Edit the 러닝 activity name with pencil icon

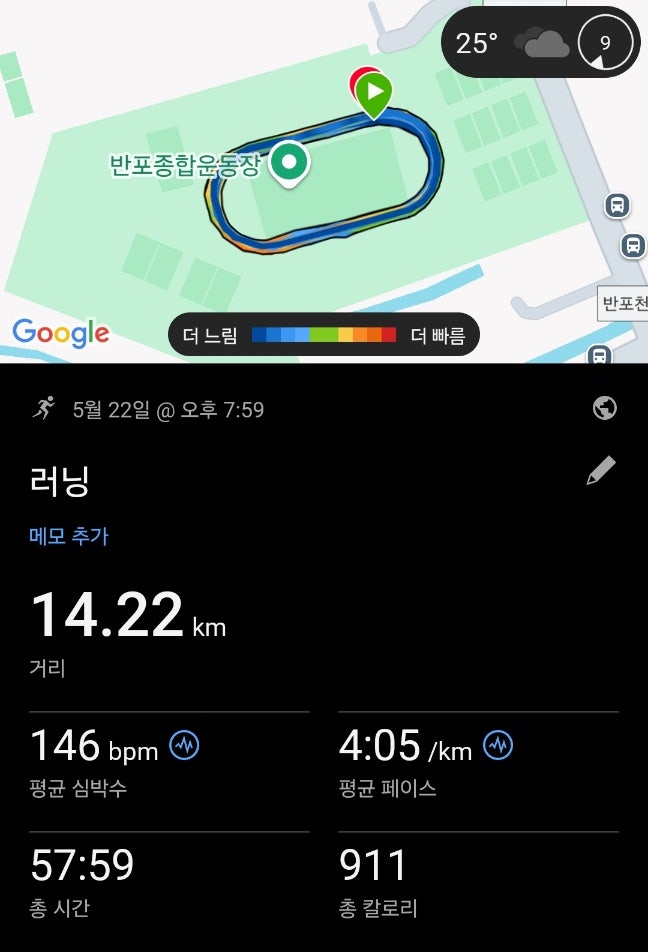coord(601,471)
